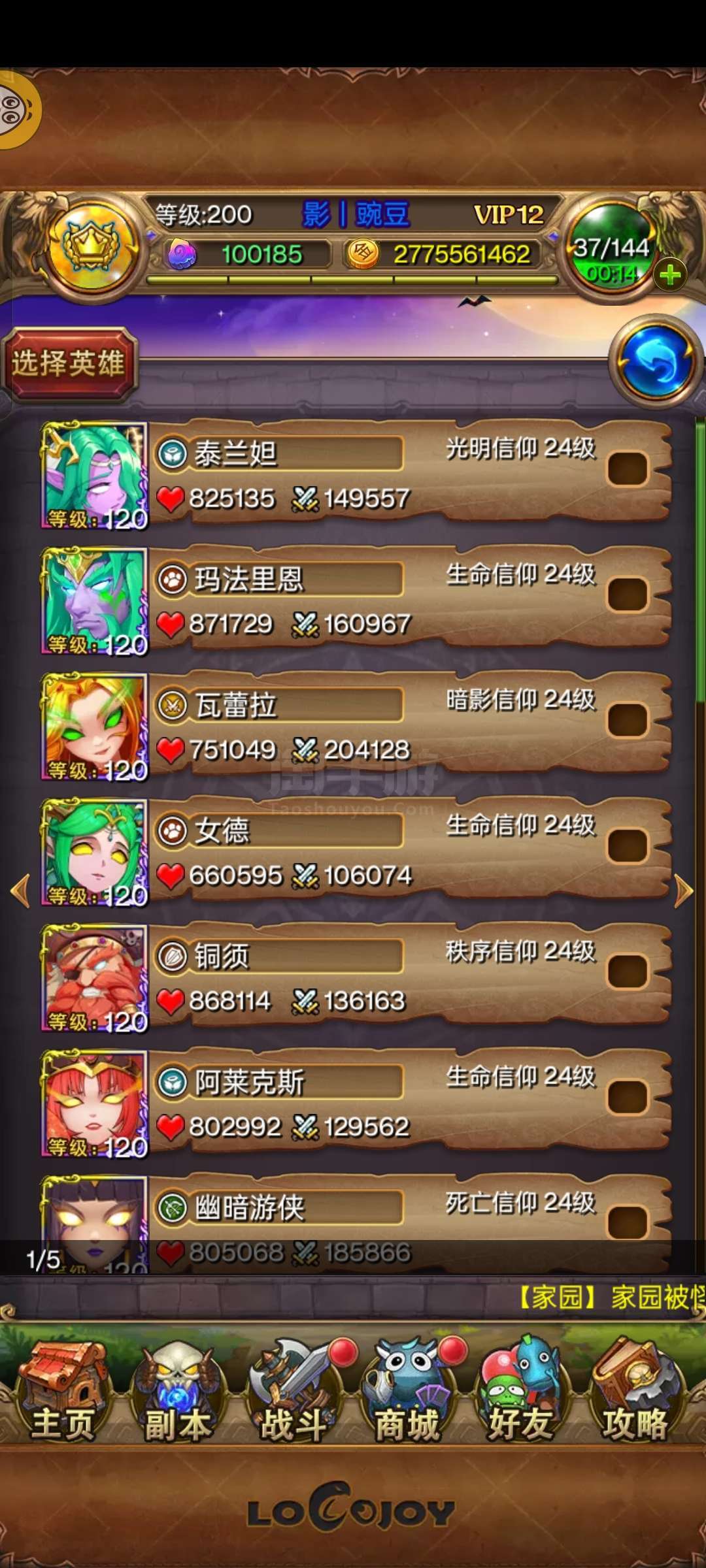The image size is (706, 1568).
Task: Select hero 玛法里恩 checkbox
Action: click(x=627, y=594)
